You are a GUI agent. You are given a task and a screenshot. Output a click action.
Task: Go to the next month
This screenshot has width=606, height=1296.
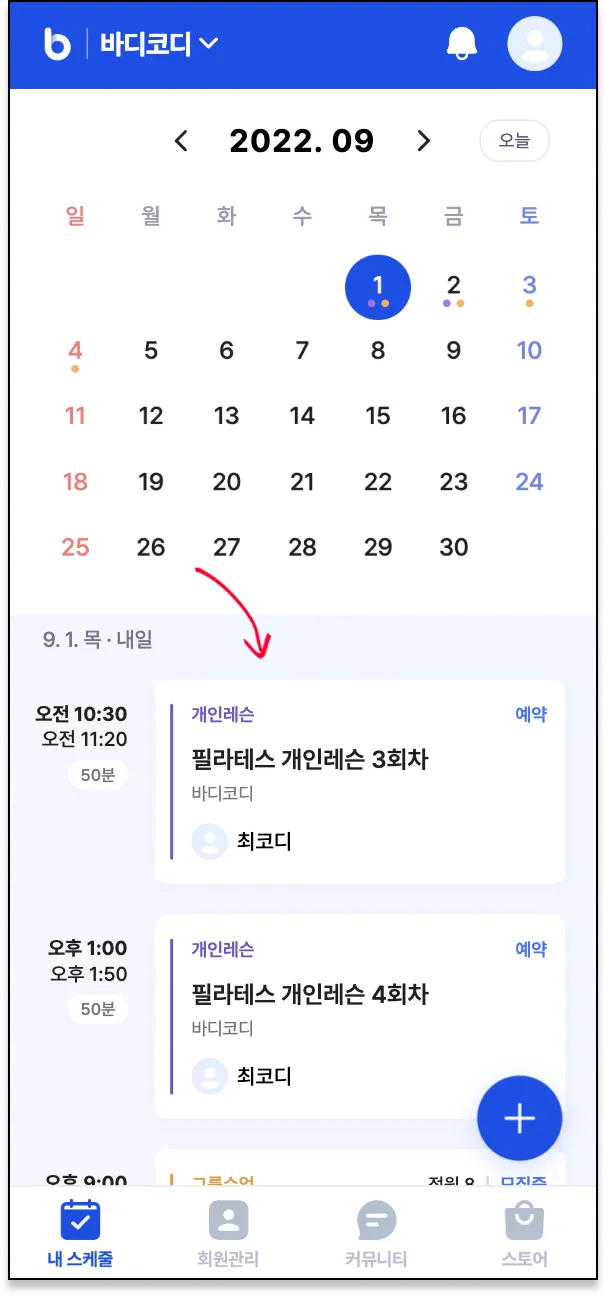(424, 141)
